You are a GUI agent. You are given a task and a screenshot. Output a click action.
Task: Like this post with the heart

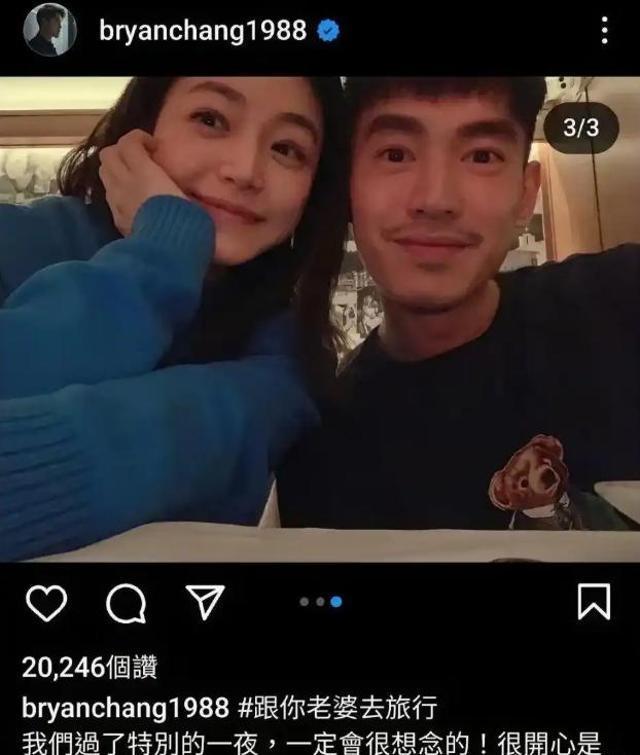pos(46,602)
